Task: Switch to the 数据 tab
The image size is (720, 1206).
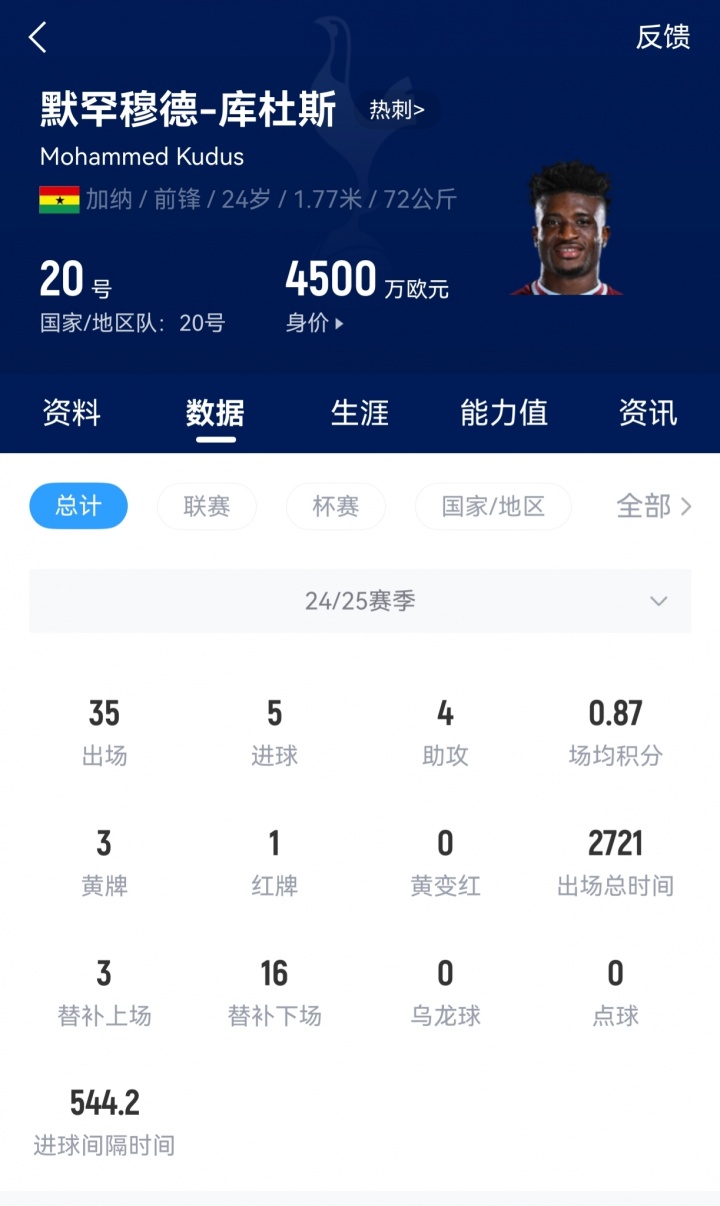Action: pos(215,413)
